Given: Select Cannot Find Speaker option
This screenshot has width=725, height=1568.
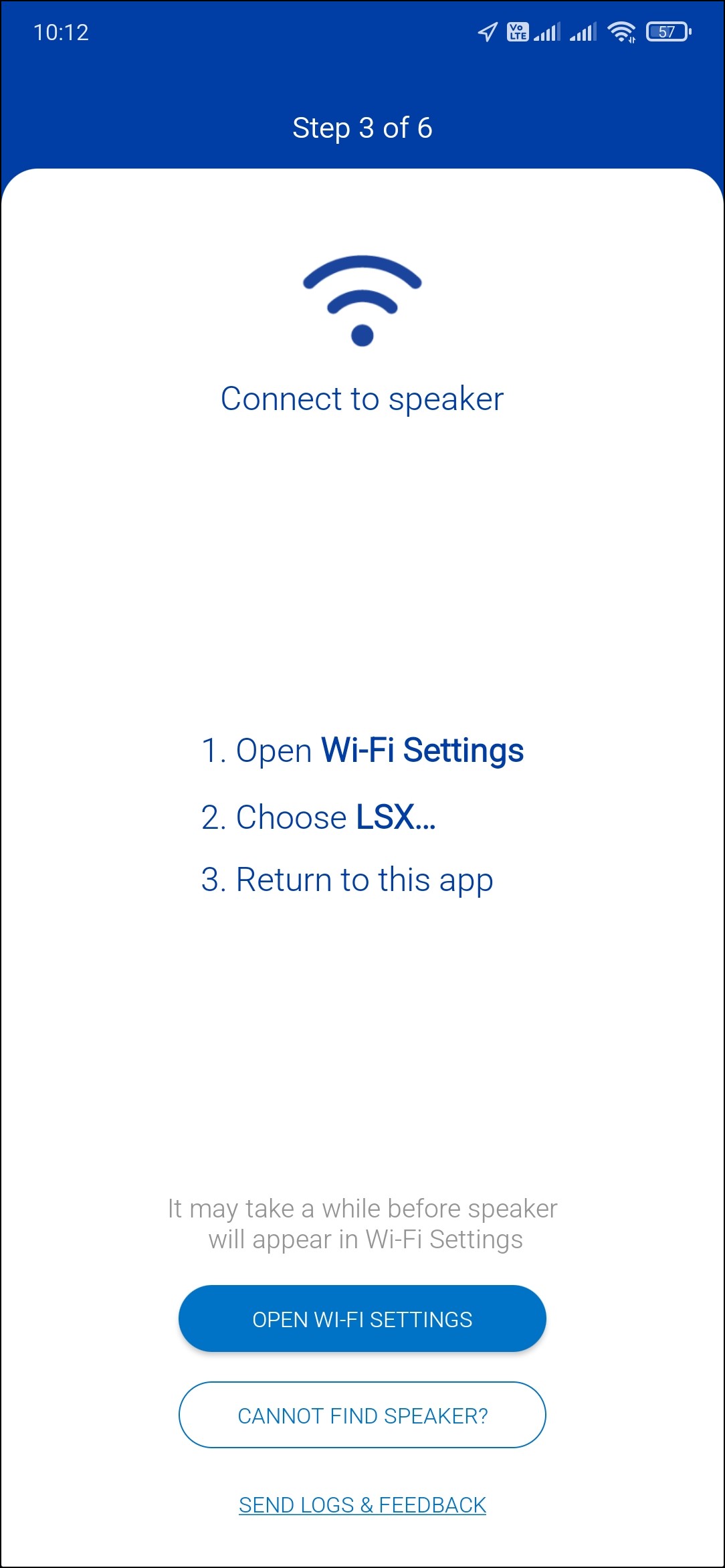Looking at the screenshot, I should click(362, 1415).
